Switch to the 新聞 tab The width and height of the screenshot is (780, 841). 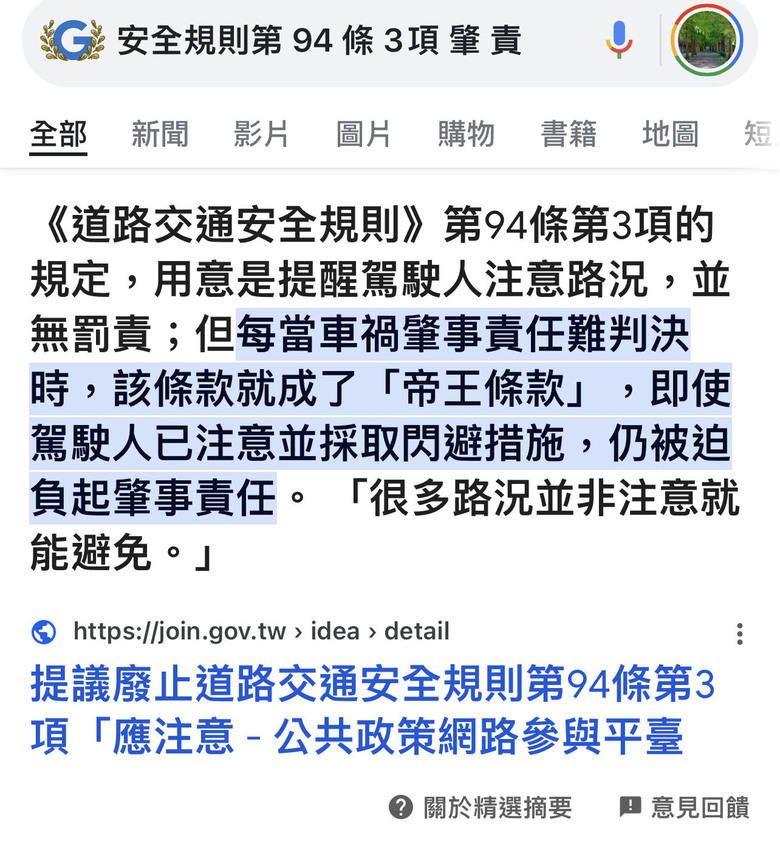pos(160,134)
